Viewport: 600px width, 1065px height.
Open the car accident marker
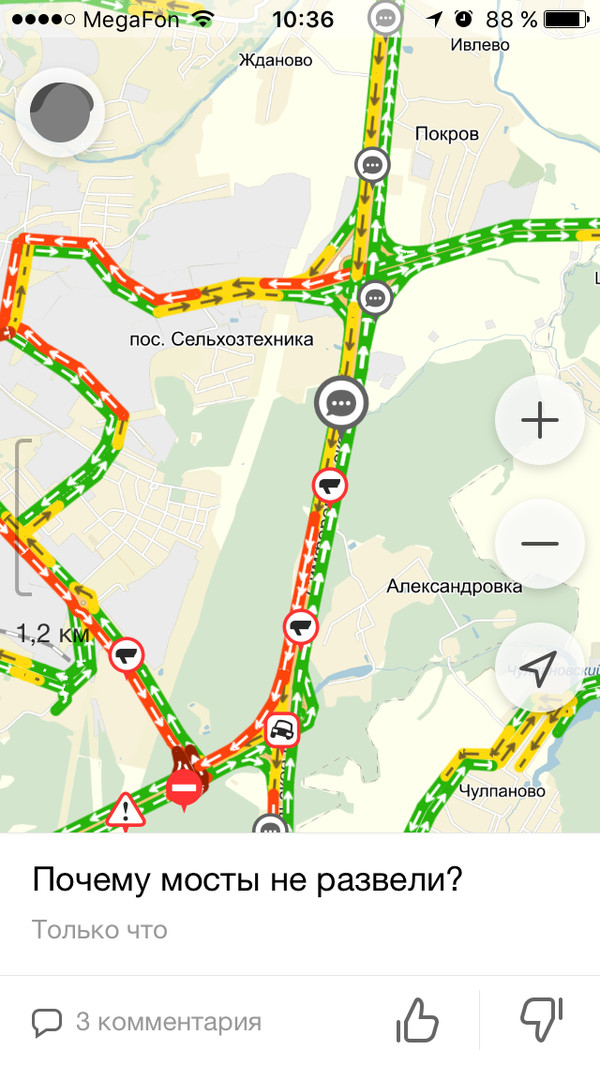click(x=282, y=730)
